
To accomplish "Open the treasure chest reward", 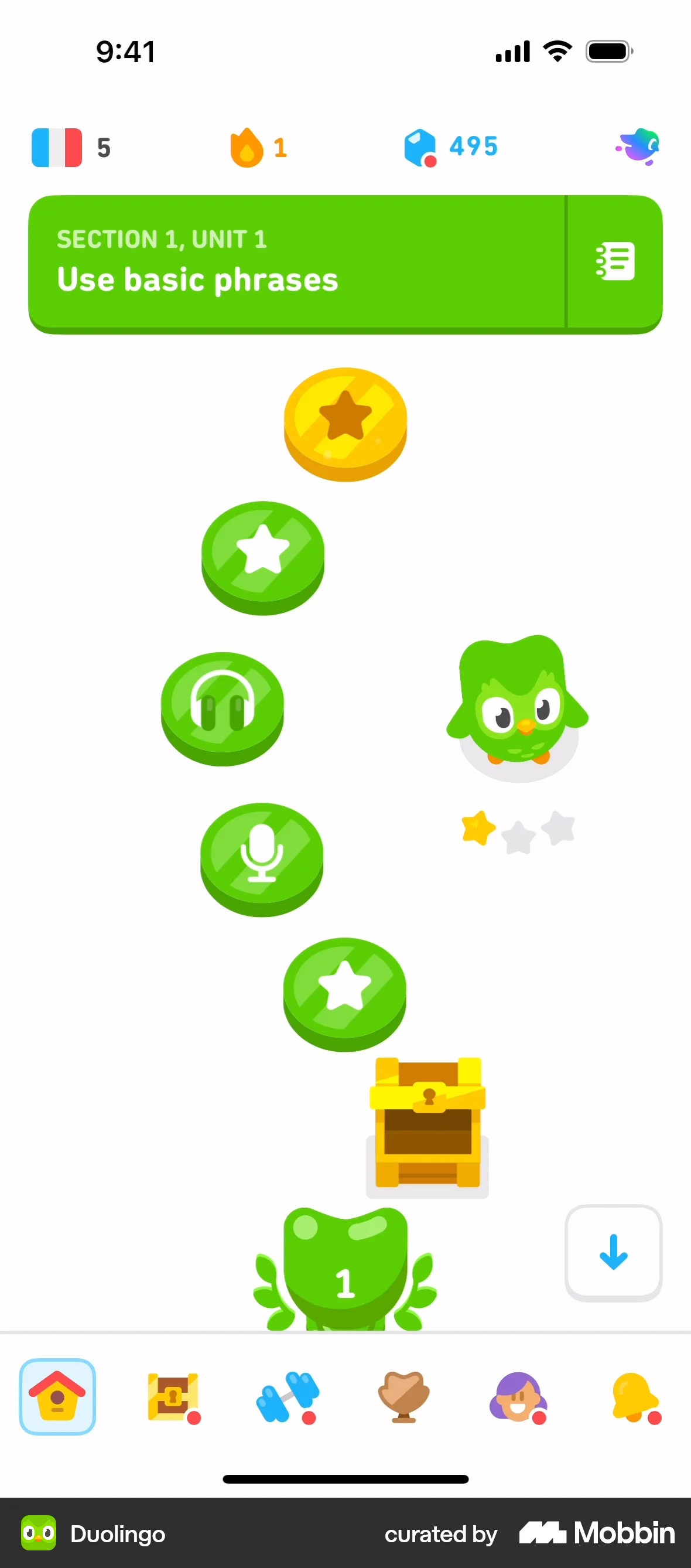I will [427, 1124].
